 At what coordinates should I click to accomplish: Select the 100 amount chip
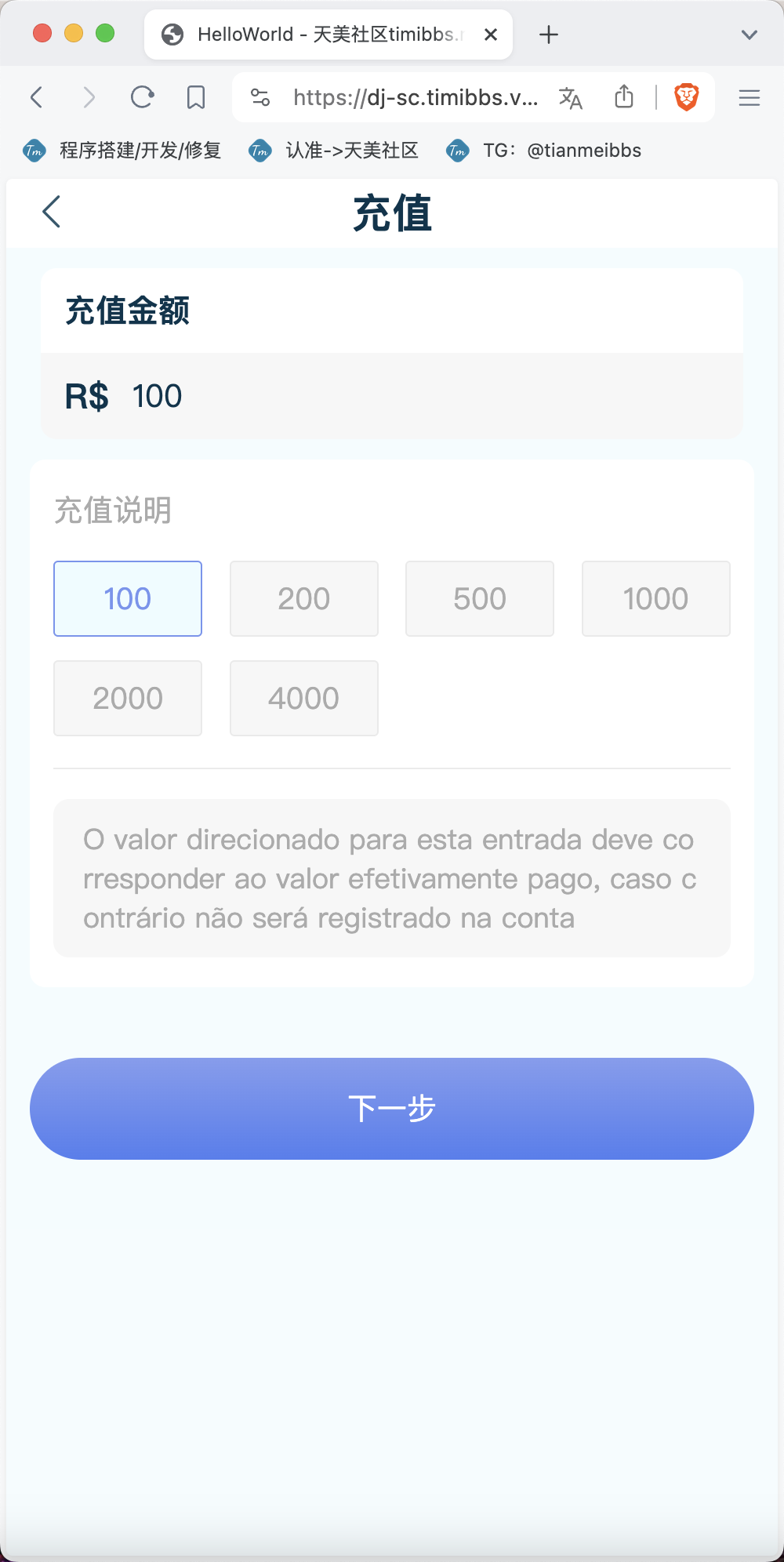(x=128, y=598)
